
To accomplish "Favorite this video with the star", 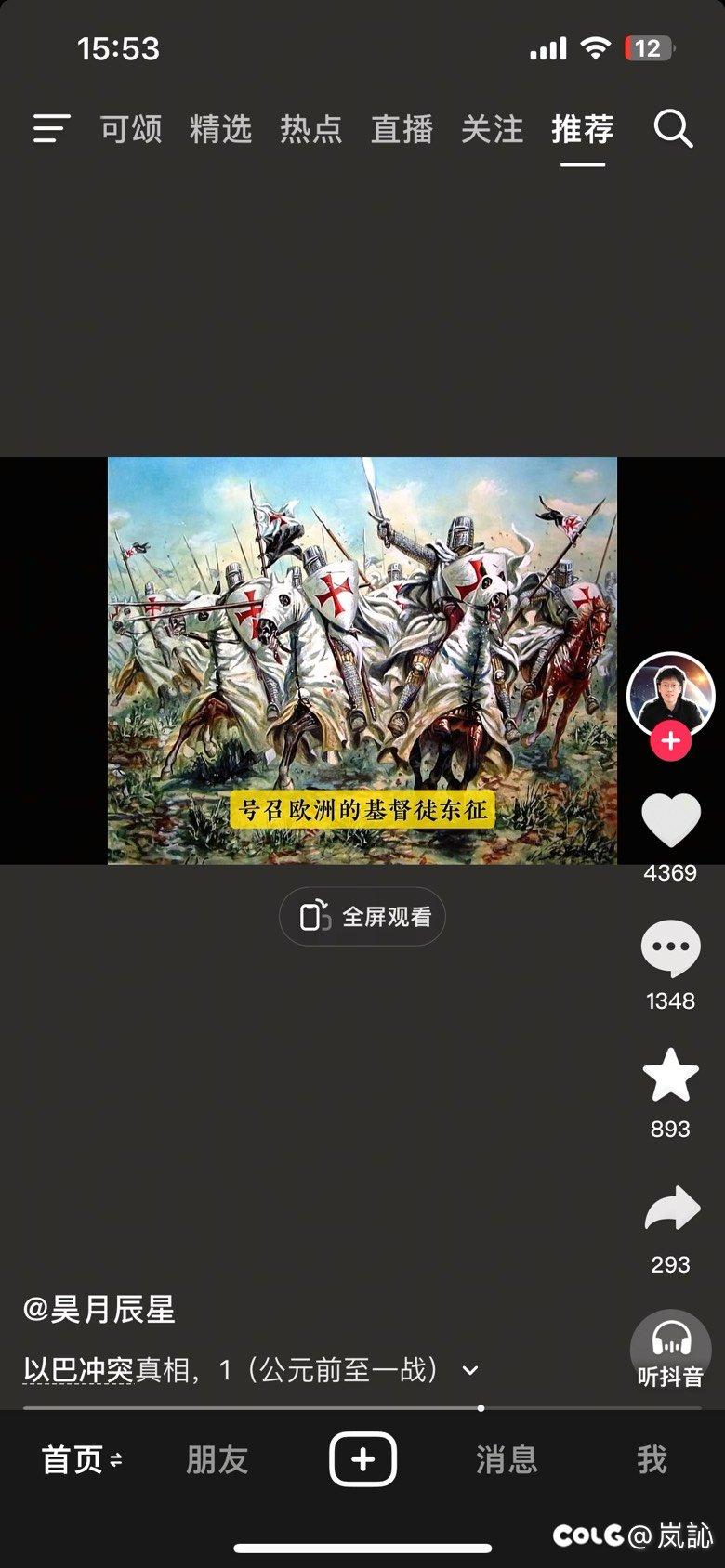I will pos(670,1076).
